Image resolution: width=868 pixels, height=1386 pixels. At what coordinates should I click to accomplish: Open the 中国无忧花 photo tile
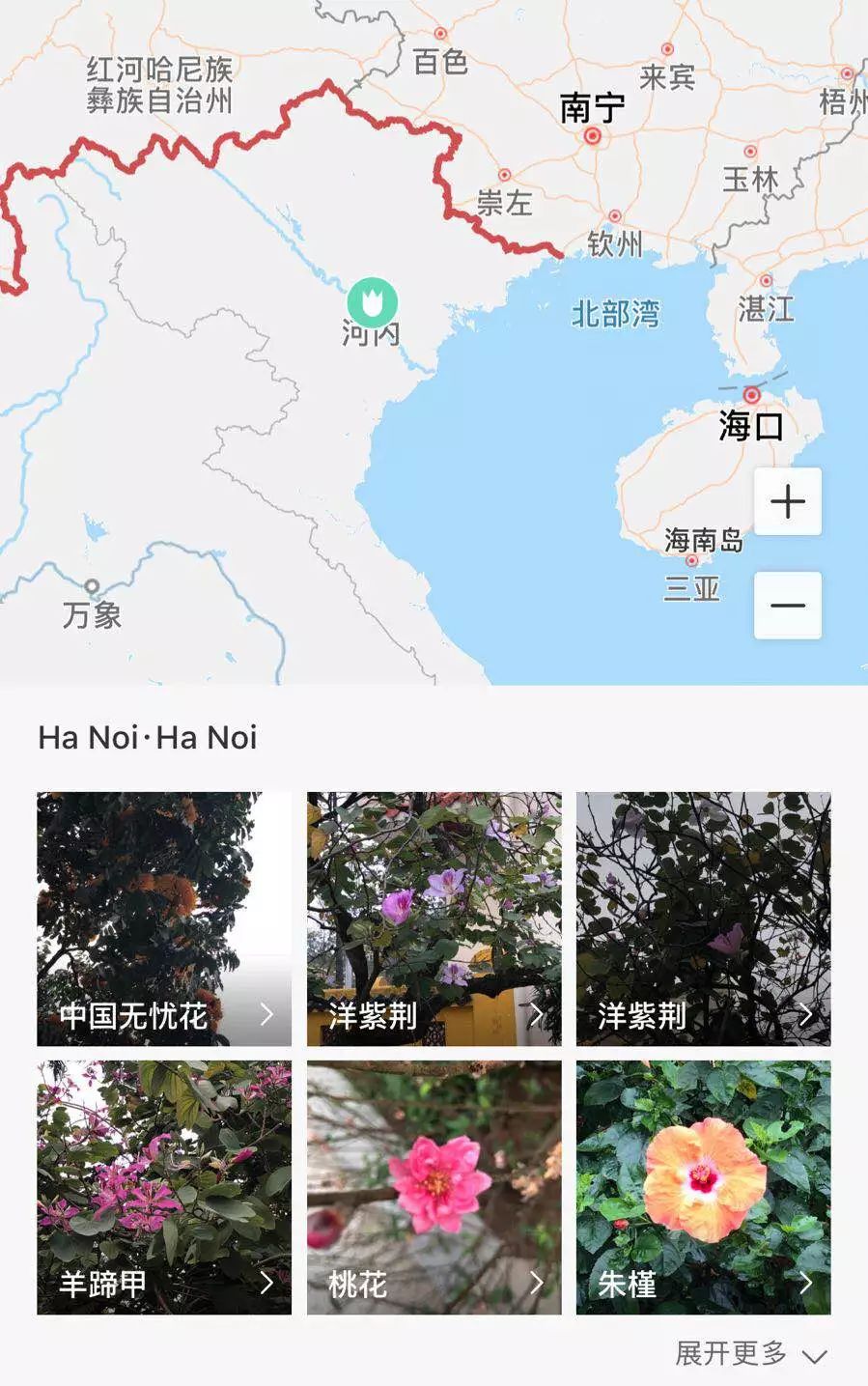[164, 919]
